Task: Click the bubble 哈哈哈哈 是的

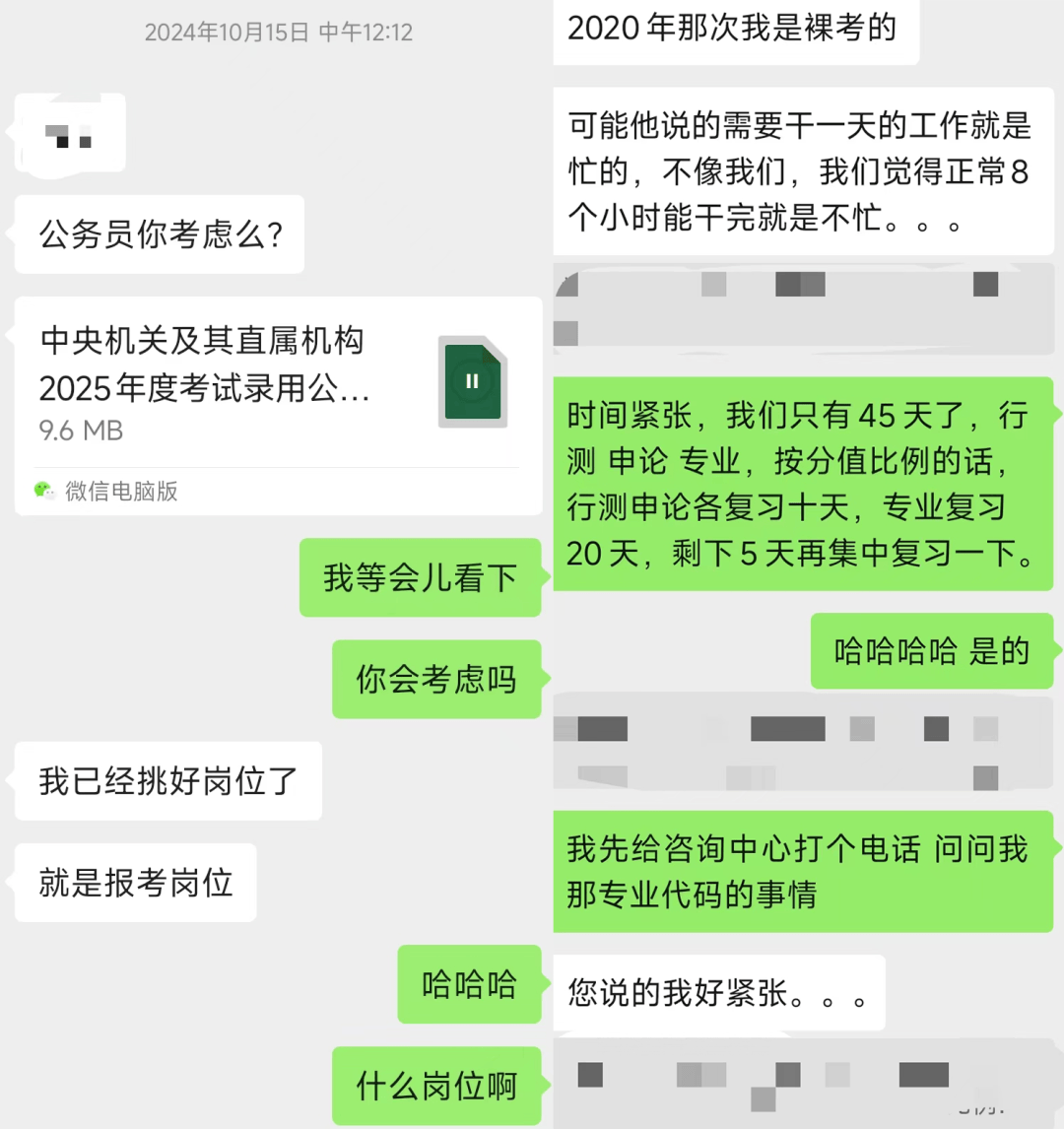Action: (x=930, y=650)
